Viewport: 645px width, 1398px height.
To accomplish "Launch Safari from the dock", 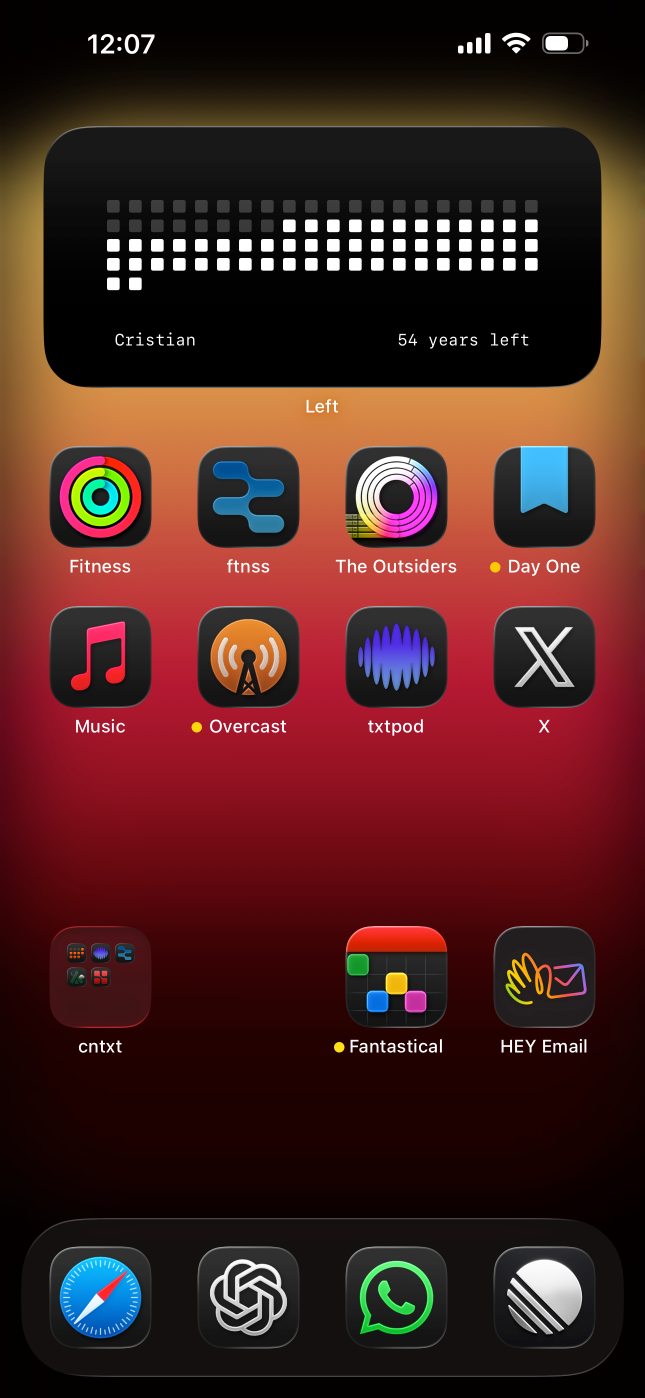I will coord(100,1297).
